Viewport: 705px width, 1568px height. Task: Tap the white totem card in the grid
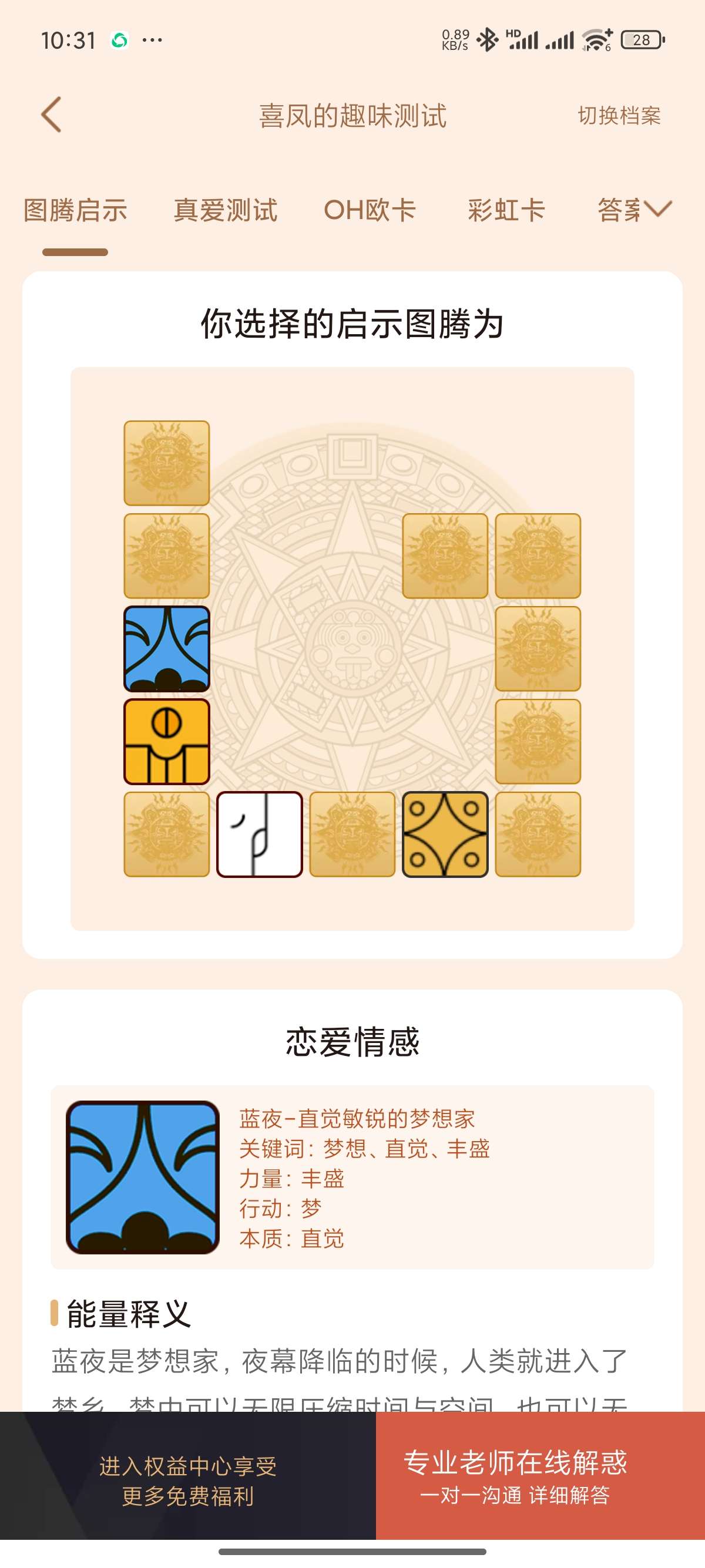click(259, 834)
